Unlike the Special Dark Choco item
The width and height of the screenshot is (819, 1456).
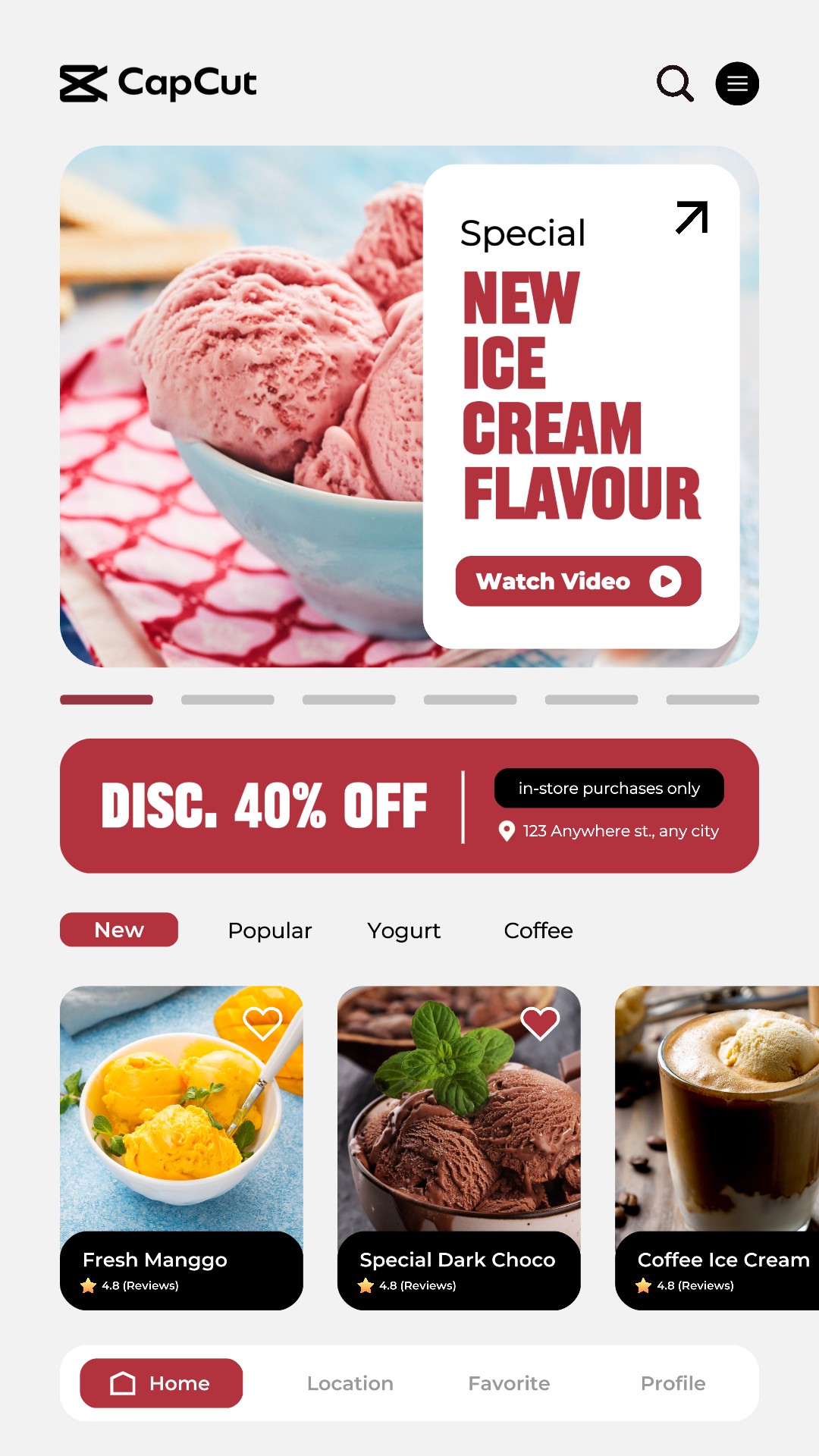click(x=540, y=1023)
